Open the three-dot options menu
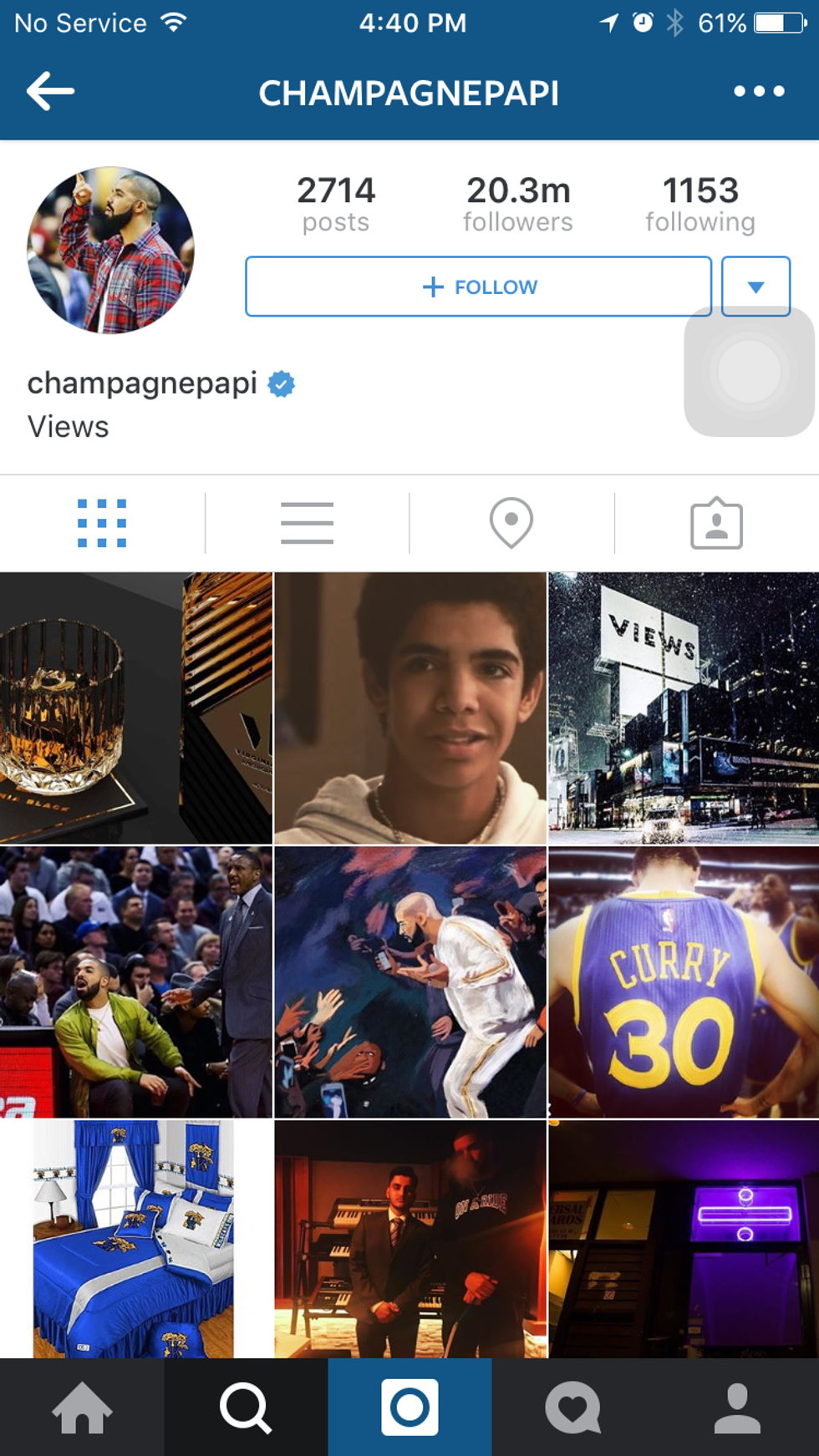Screen dimensions: 819x1456 758,91
